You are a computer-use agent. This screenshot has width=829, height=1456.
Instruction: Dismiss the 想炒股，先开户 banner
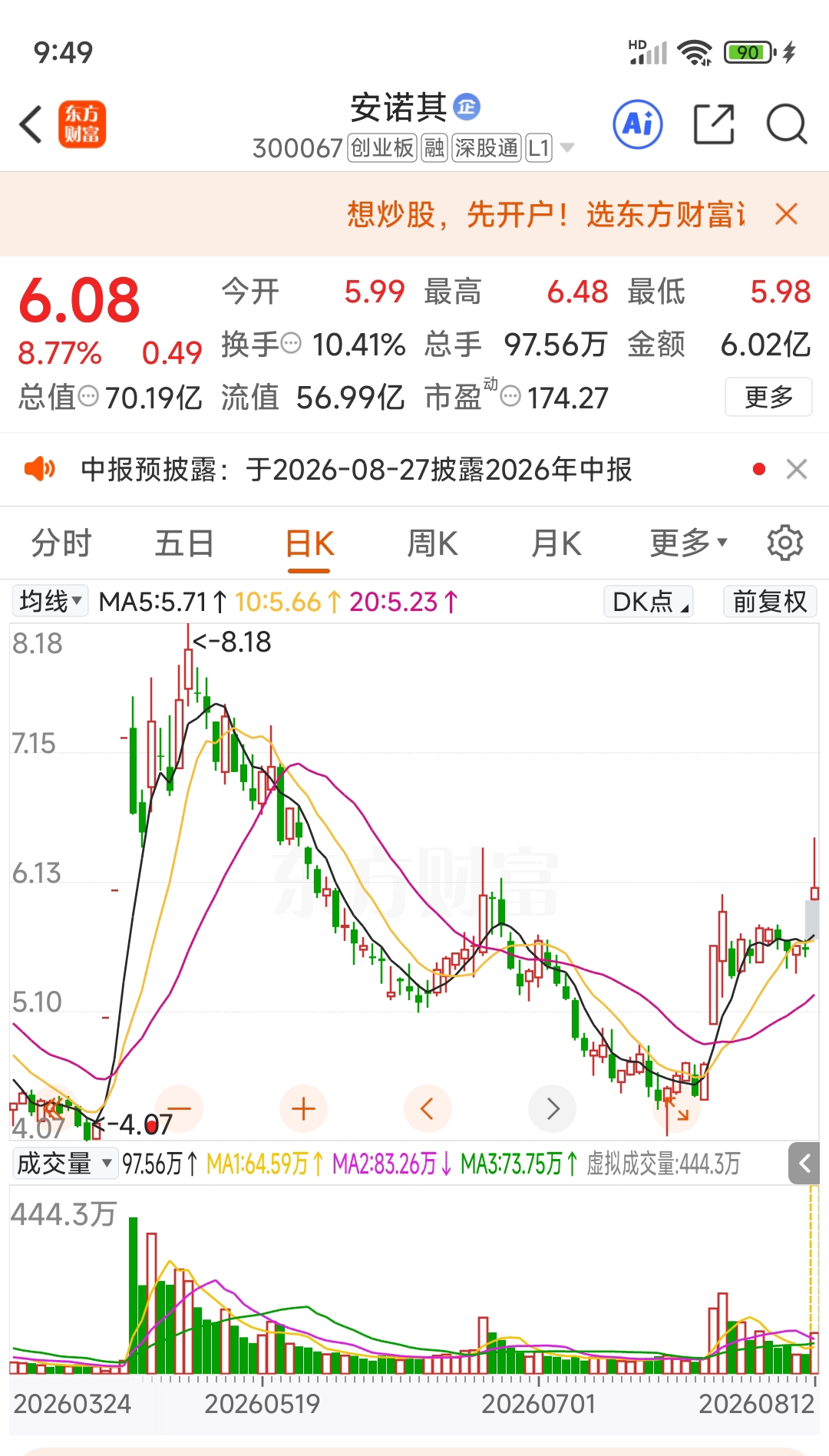[787, 214]
